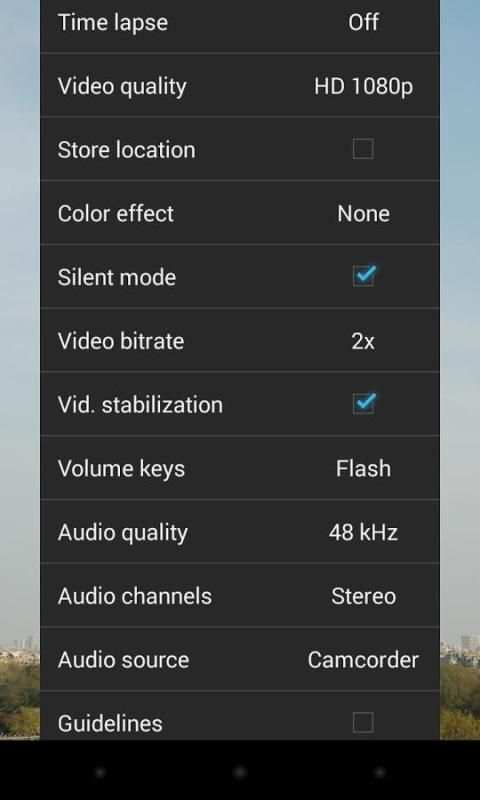Uncheck the Silent mode checkbox
The image size is (480, 800).
pos(364,276)
